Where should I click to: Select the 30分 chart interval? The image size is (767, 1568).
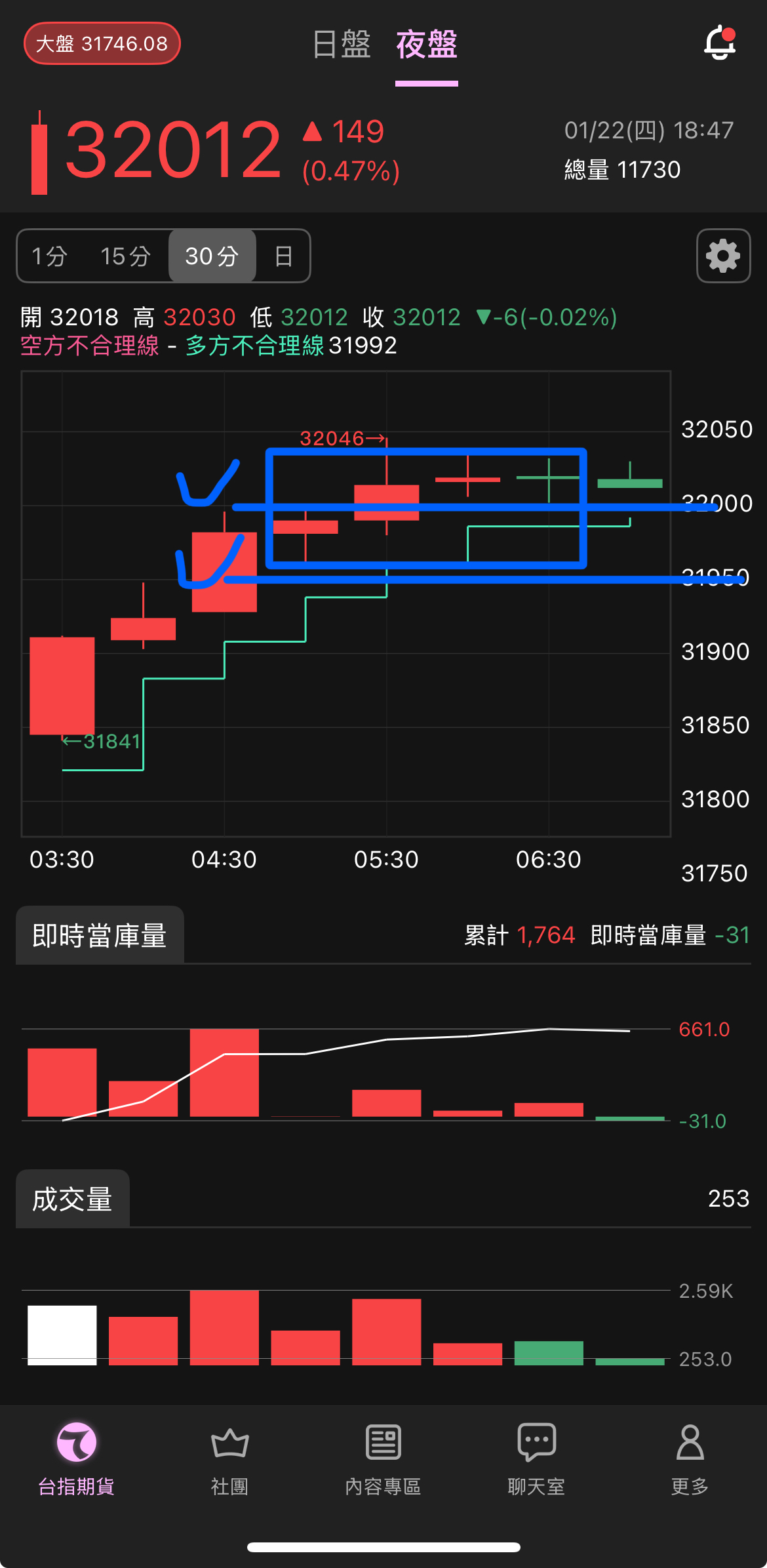(x=212, y=256)
